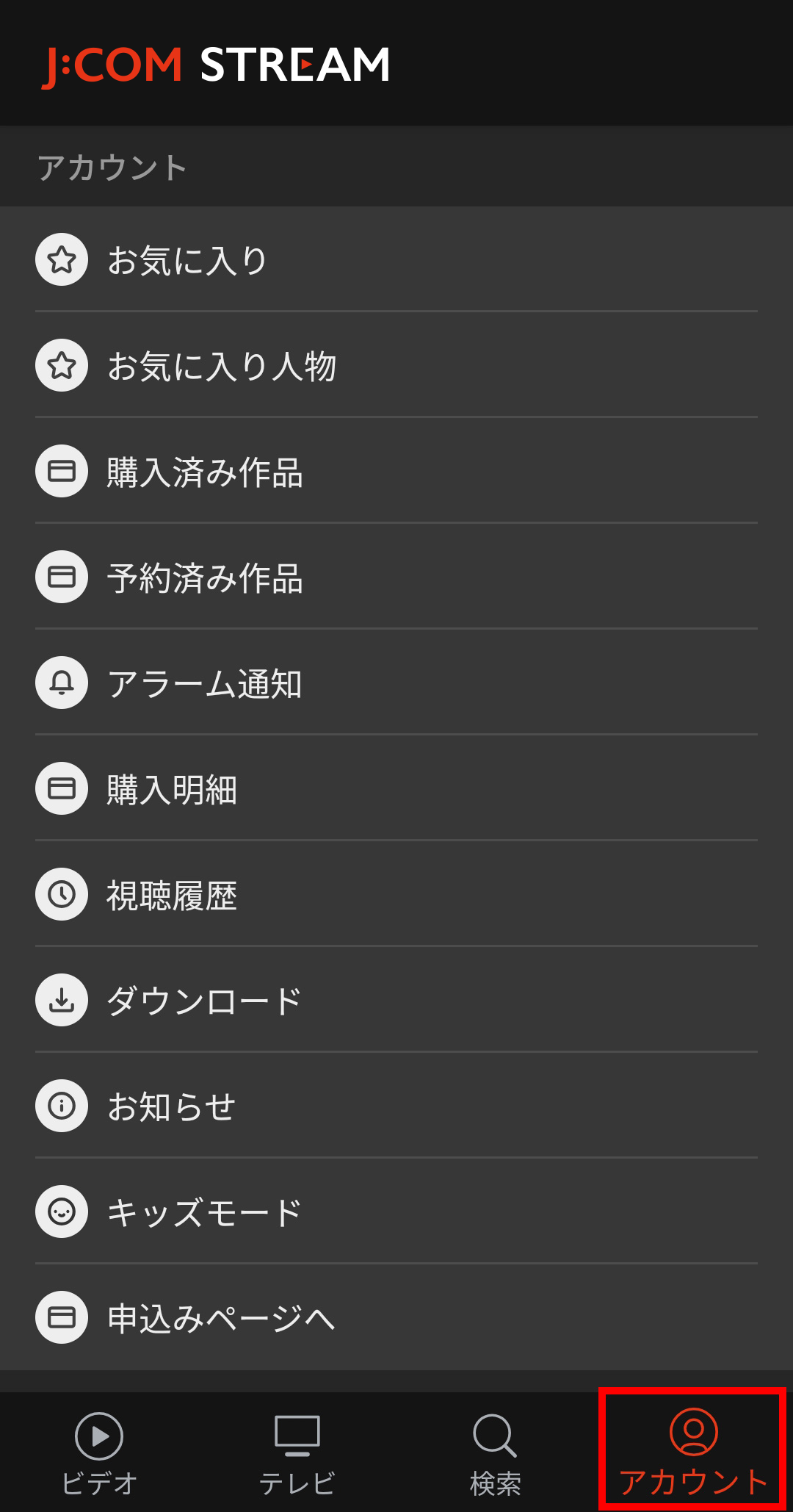
Task: Switch to the テレビ tab
Action: click(297, 1452)
